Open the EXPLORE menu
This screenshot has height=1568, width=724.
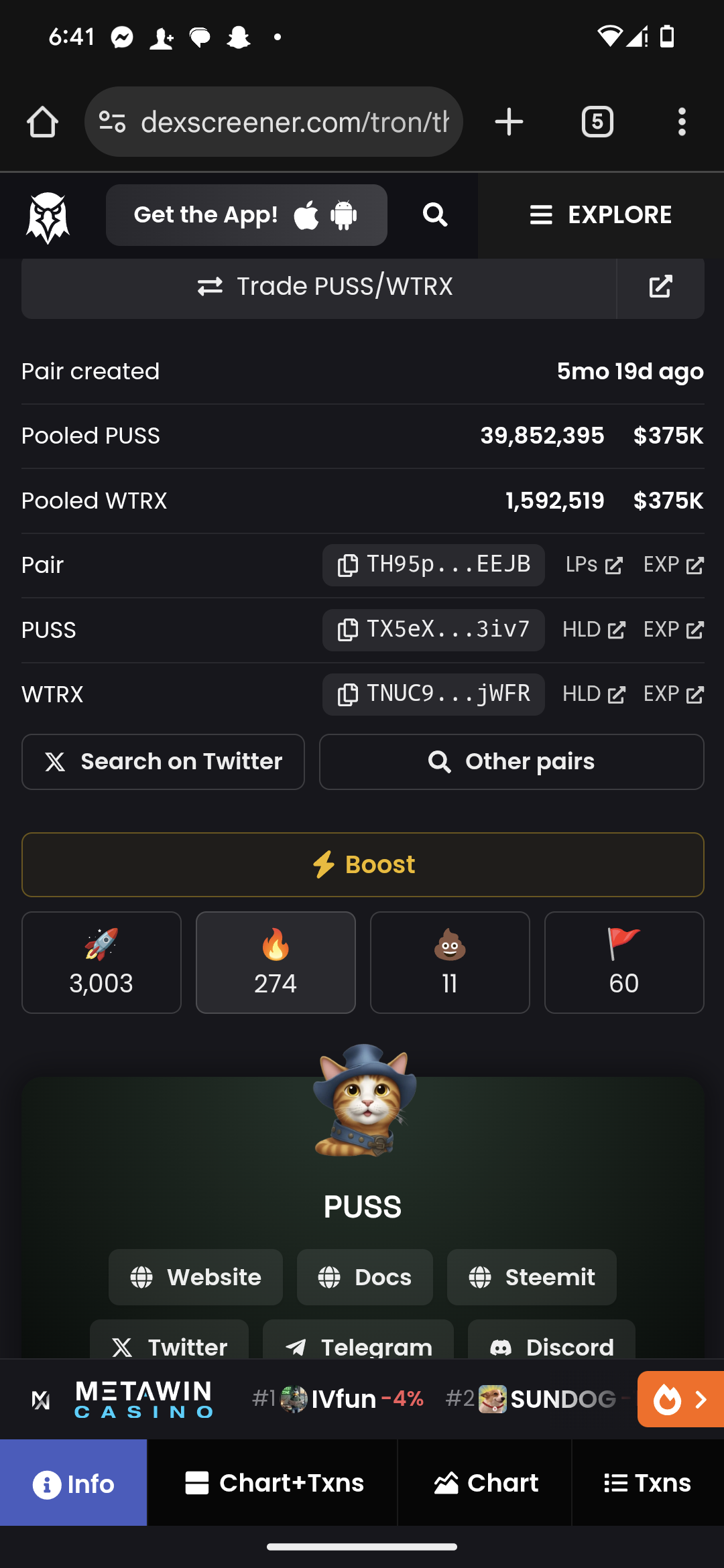(601, 215)
